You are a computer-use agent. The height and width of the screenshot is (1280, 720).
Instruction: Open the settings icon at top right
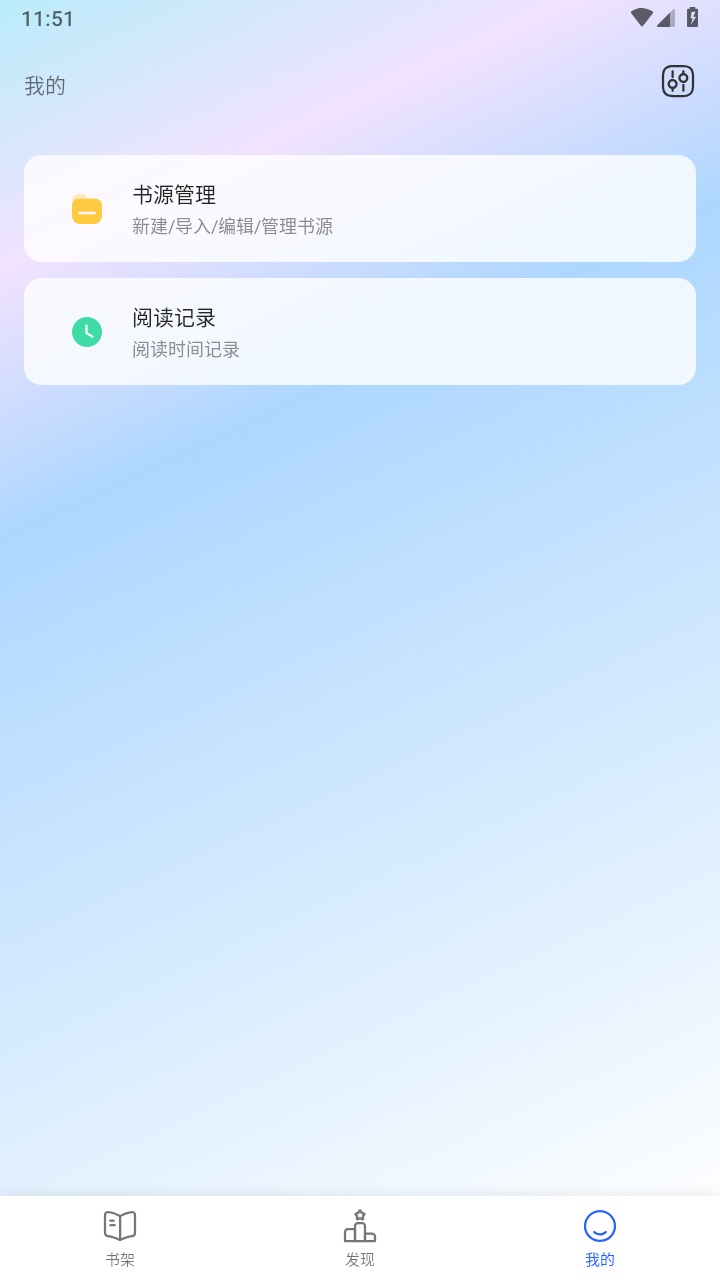(x=676, y=81)
